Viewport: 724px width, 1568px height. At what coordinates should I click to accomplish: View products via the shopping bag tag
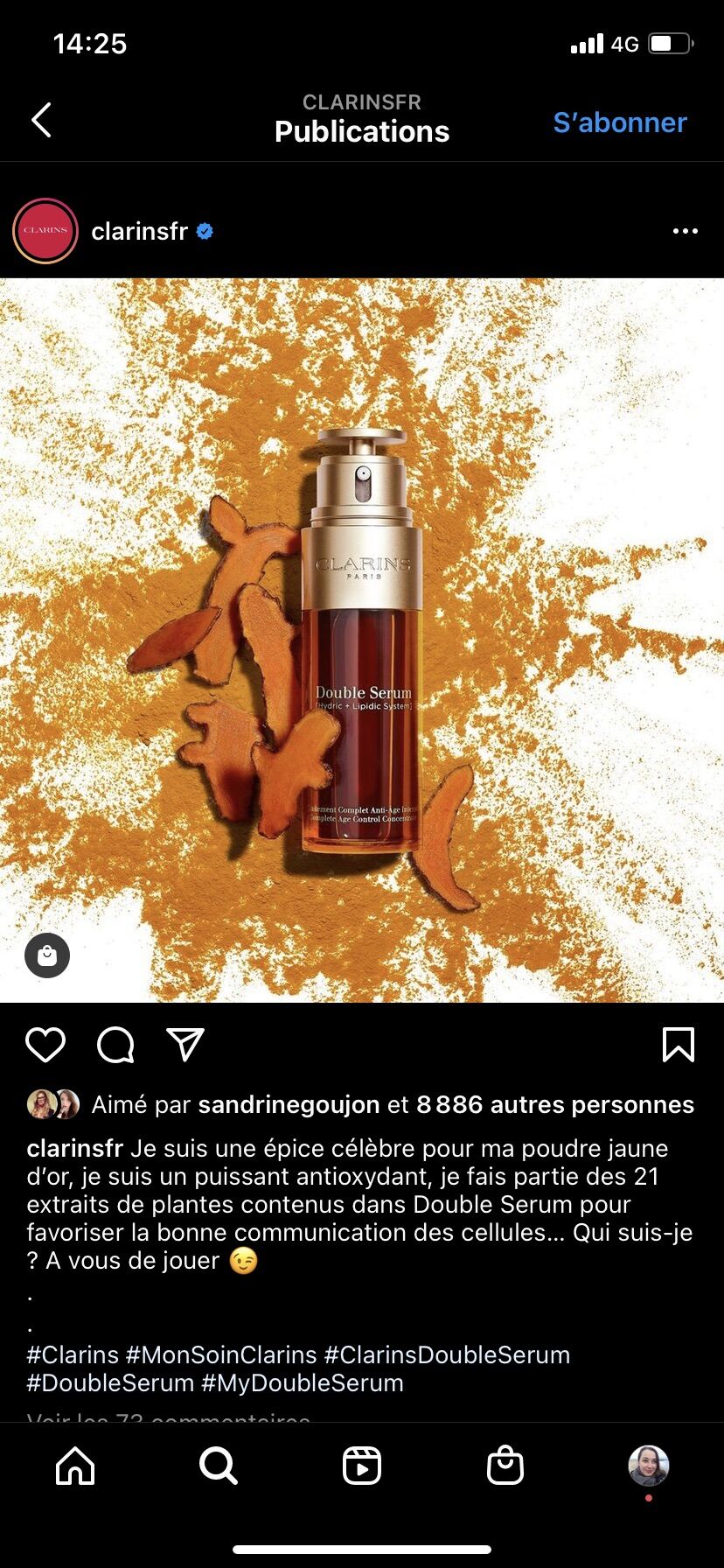(47, 955)
